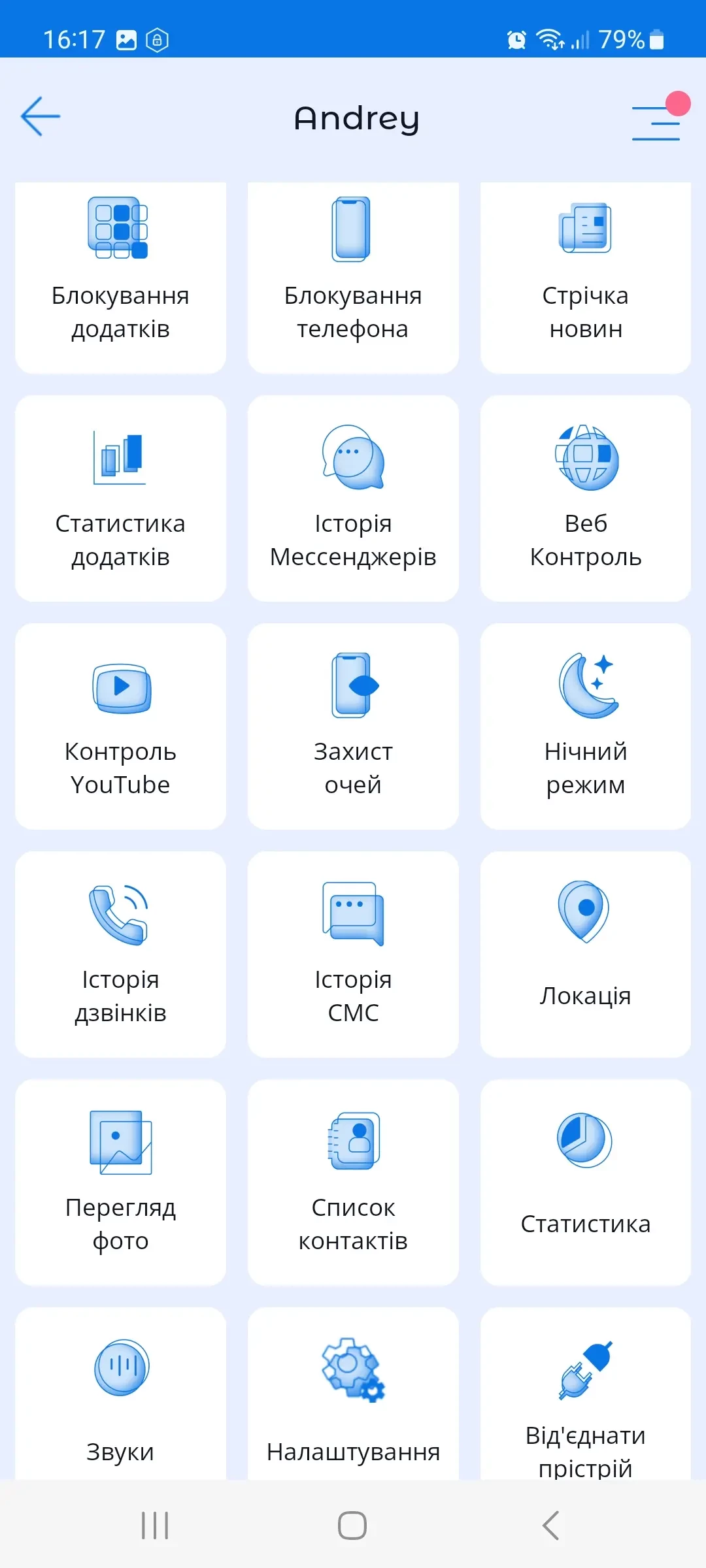This screenshot has height=1568, width=706.
Task: Open Стрічка новин tile
Action: click(x=585, y=278)
